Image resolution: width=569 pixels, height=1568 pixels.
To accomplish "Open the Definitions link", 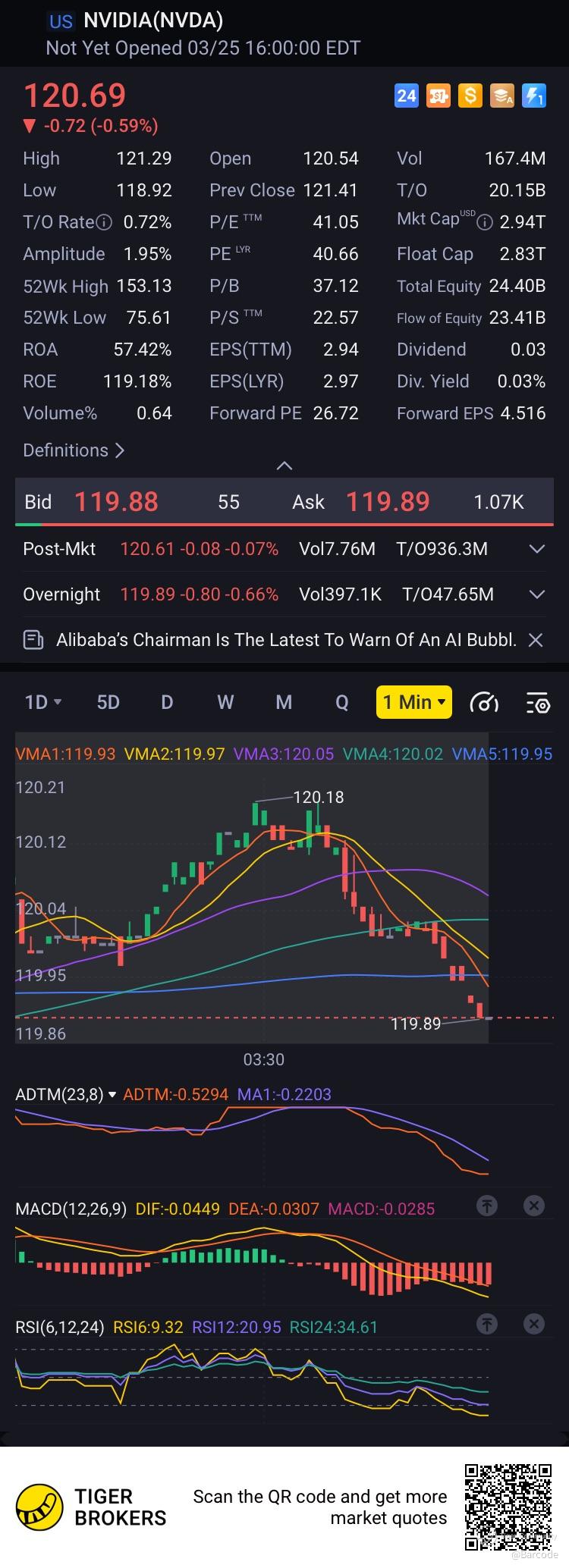I will 73,450.
